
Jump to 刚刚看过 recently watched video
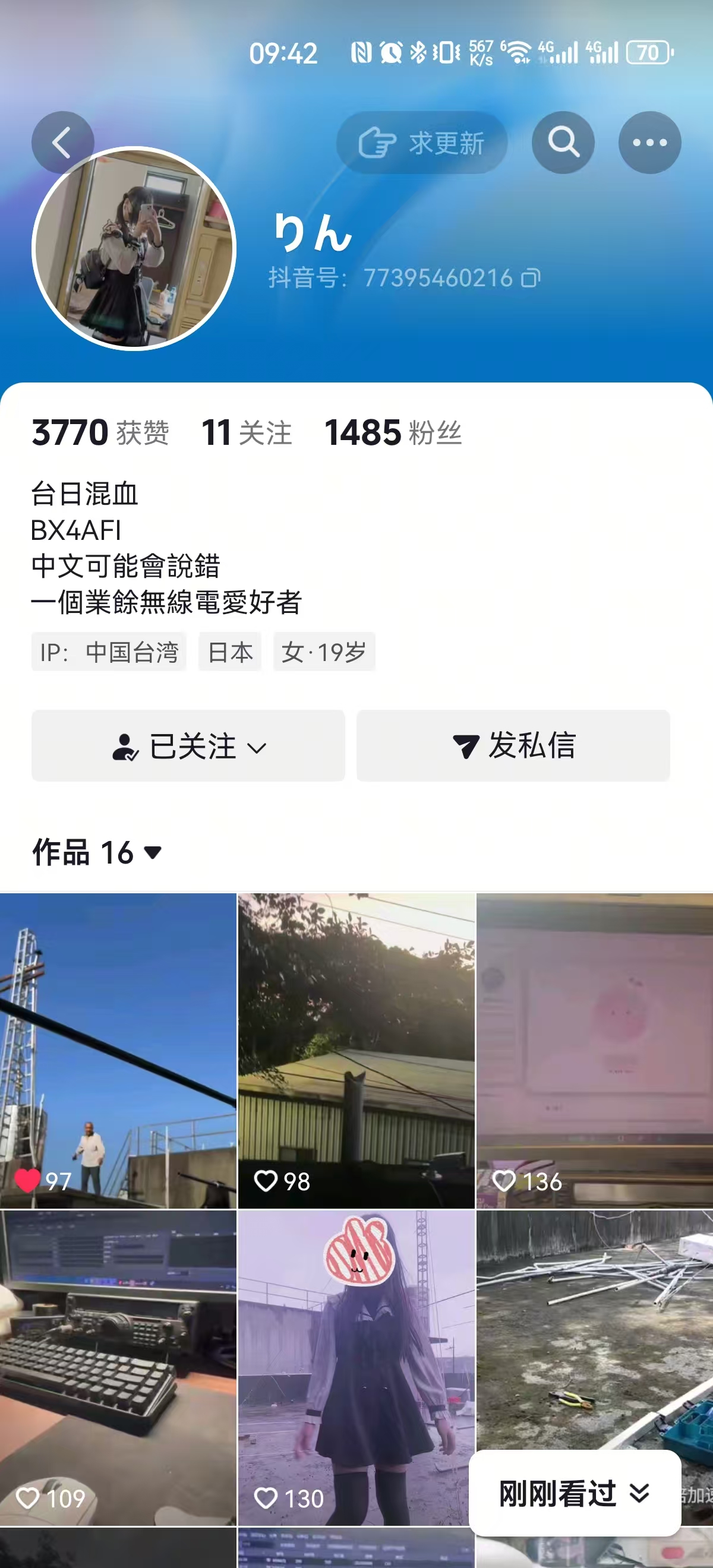574,1494
